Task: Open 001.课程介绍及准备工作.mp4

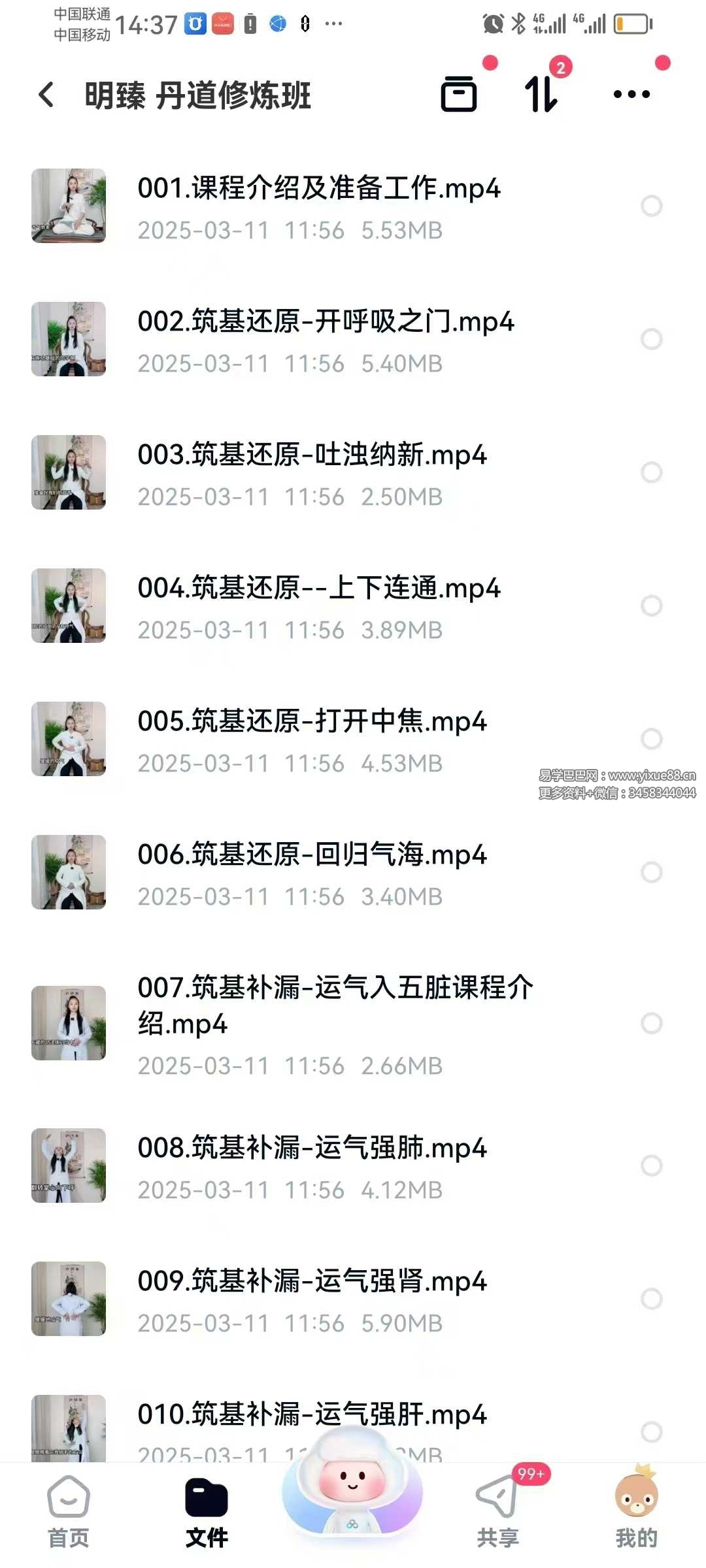Action: 319,188
